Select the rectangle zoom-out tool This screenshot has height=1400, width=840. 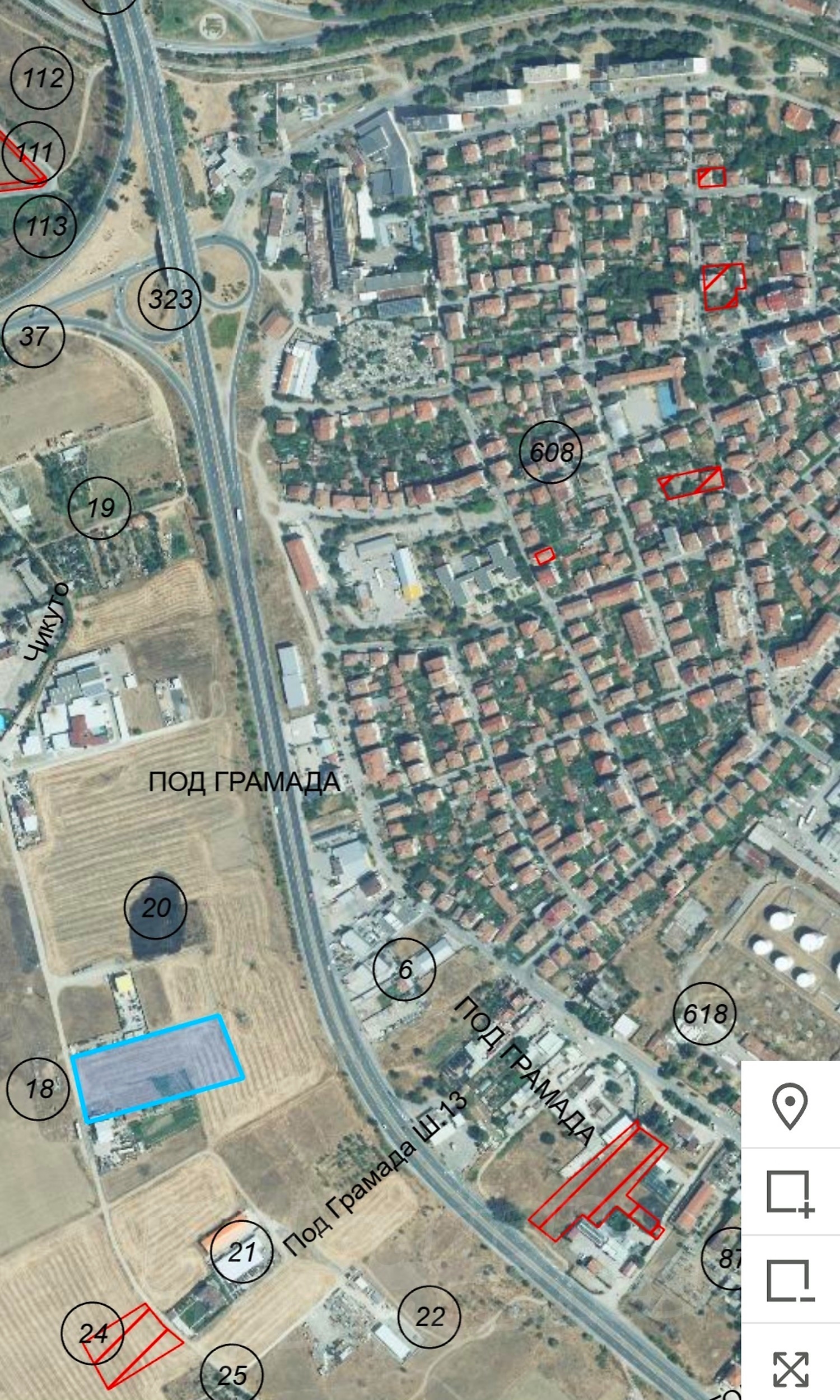[790, 1281]
